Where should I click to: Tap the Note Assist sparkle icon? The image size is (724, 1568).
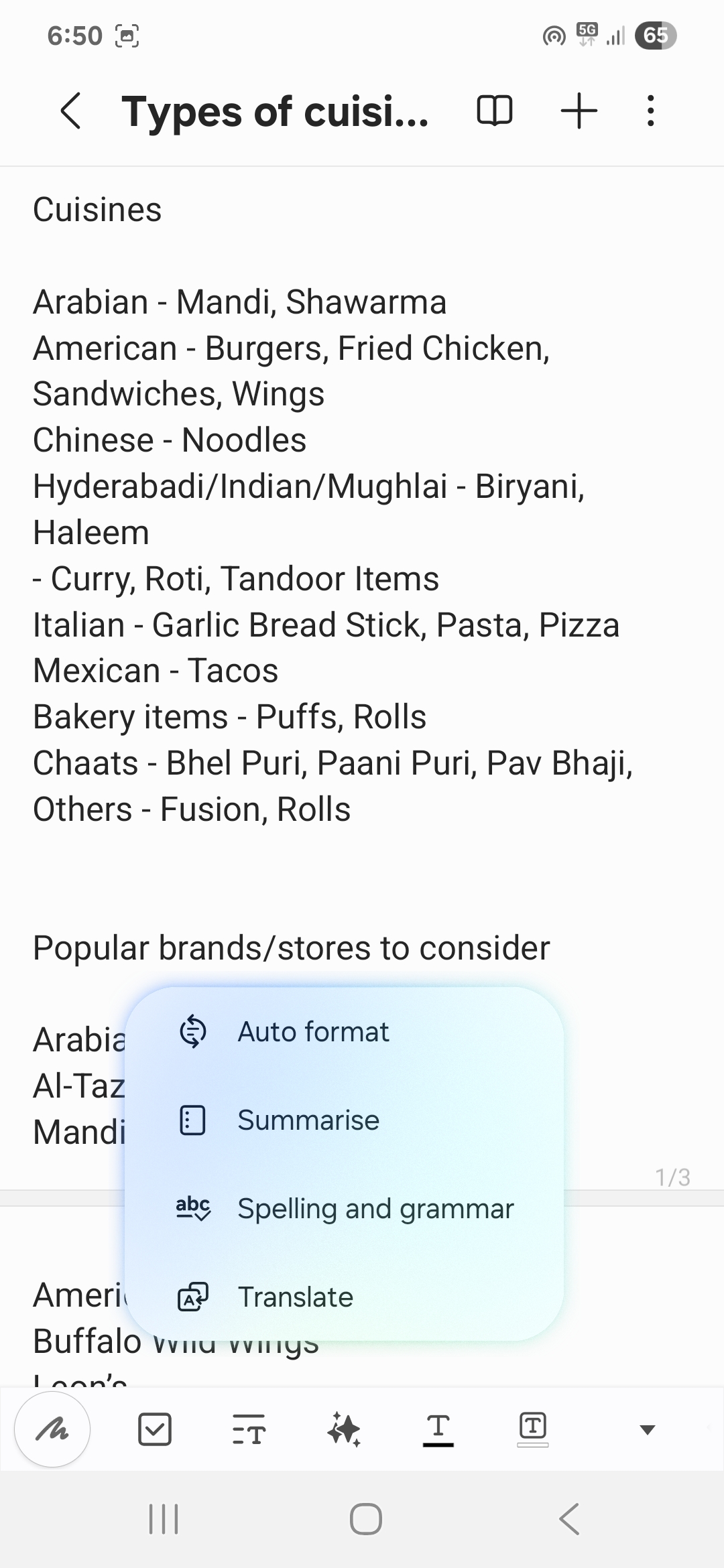344,1429
